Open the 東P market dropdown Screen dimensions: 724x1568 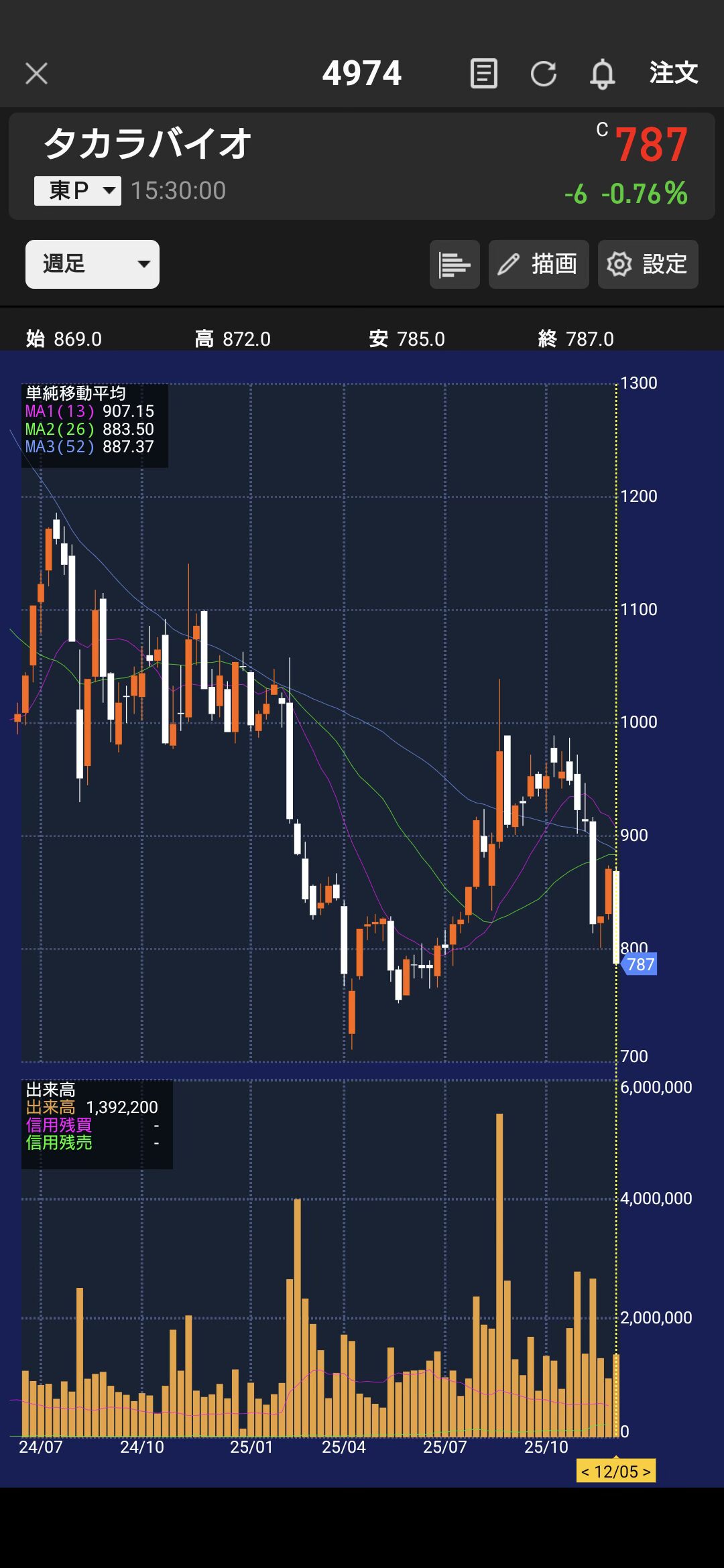click(x=78, y=191)
